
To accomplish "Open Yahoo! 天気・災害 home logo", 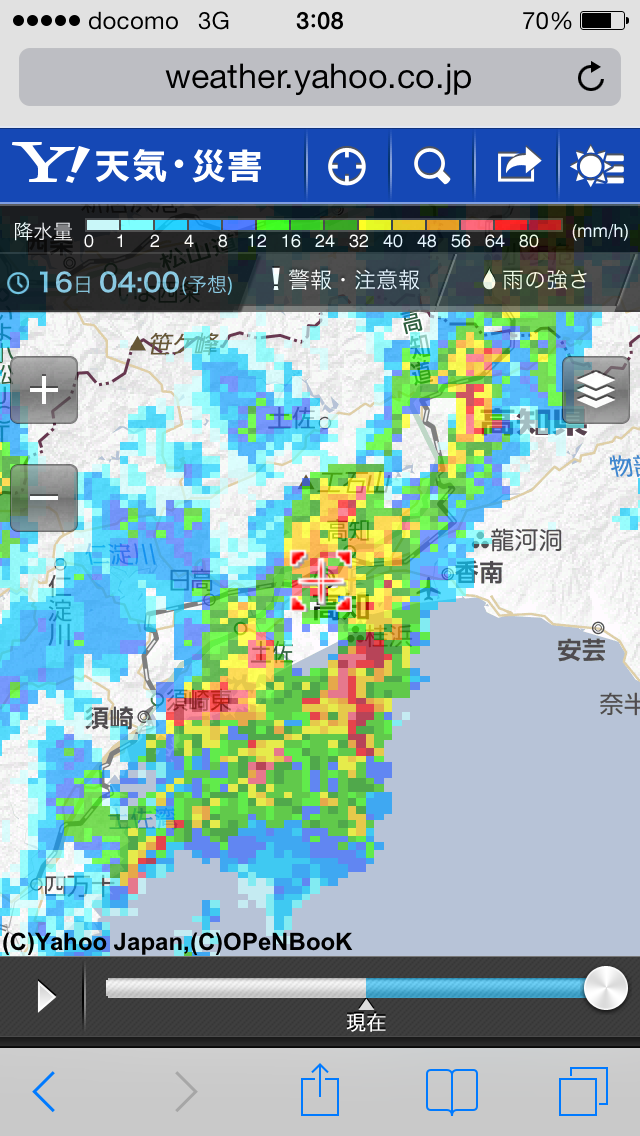I will point(136,165).
